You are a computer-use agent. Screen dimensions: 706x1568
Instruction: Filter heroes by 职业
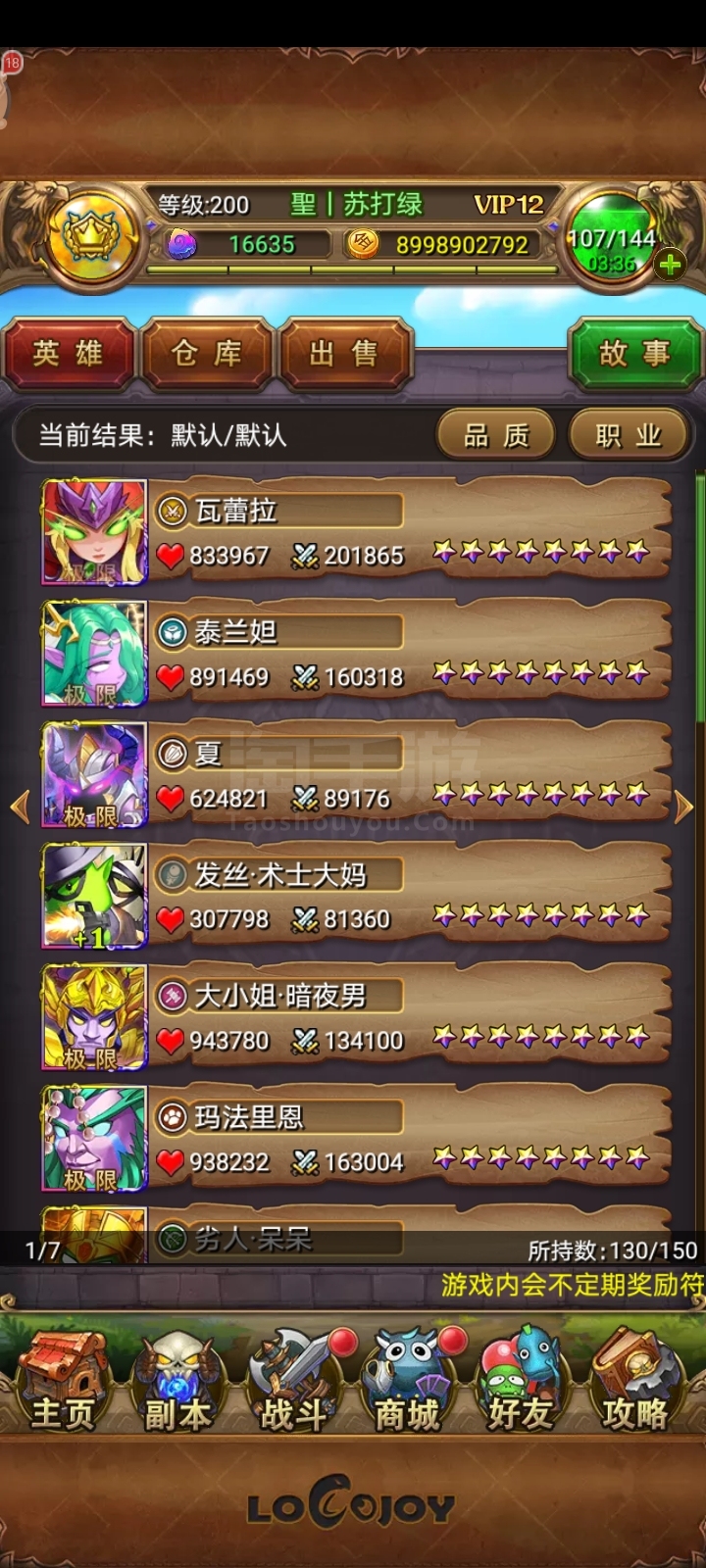tap(629, 435)
